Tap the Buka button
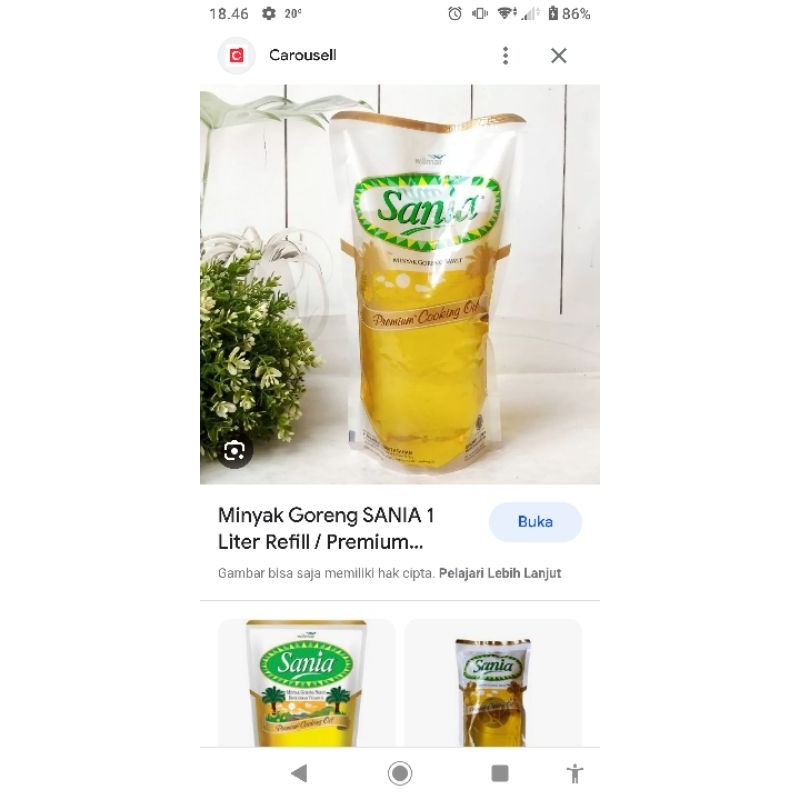Image resolution: width=800 pixels, height=800 pixels. pos(535,522)
